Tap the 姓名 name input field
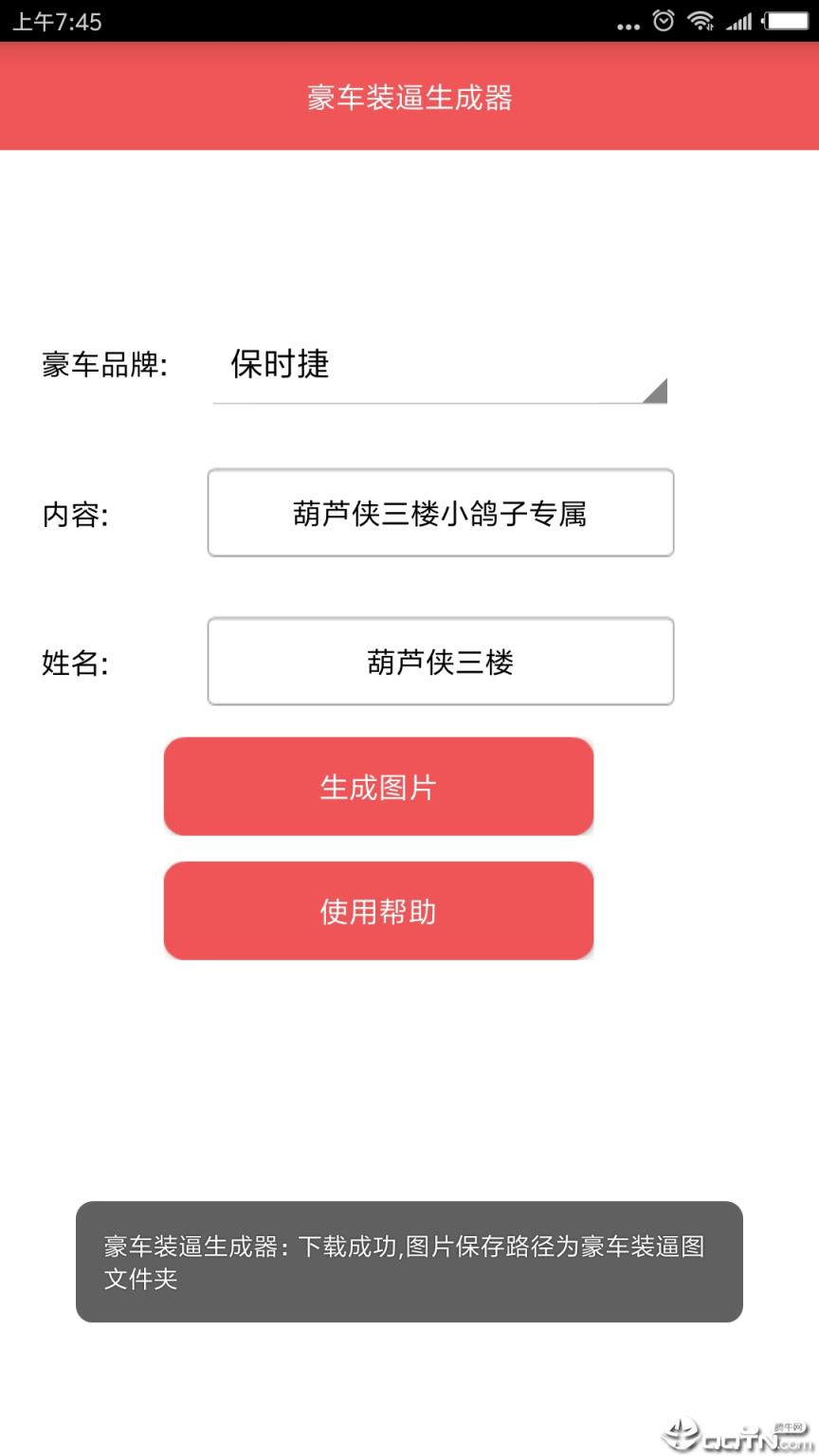 coord(440,661)
